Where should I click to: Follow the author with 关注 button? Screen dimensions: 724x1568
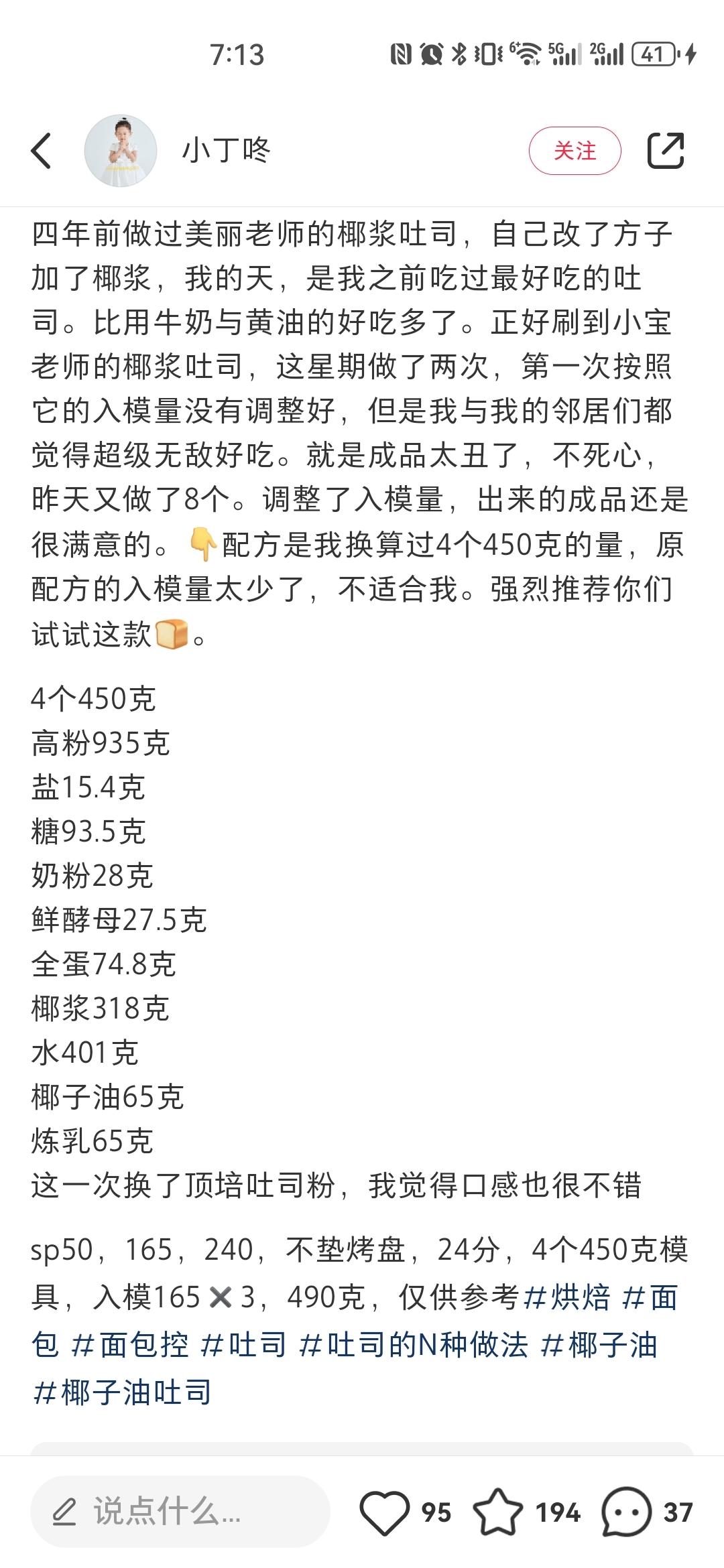point(575,151)
